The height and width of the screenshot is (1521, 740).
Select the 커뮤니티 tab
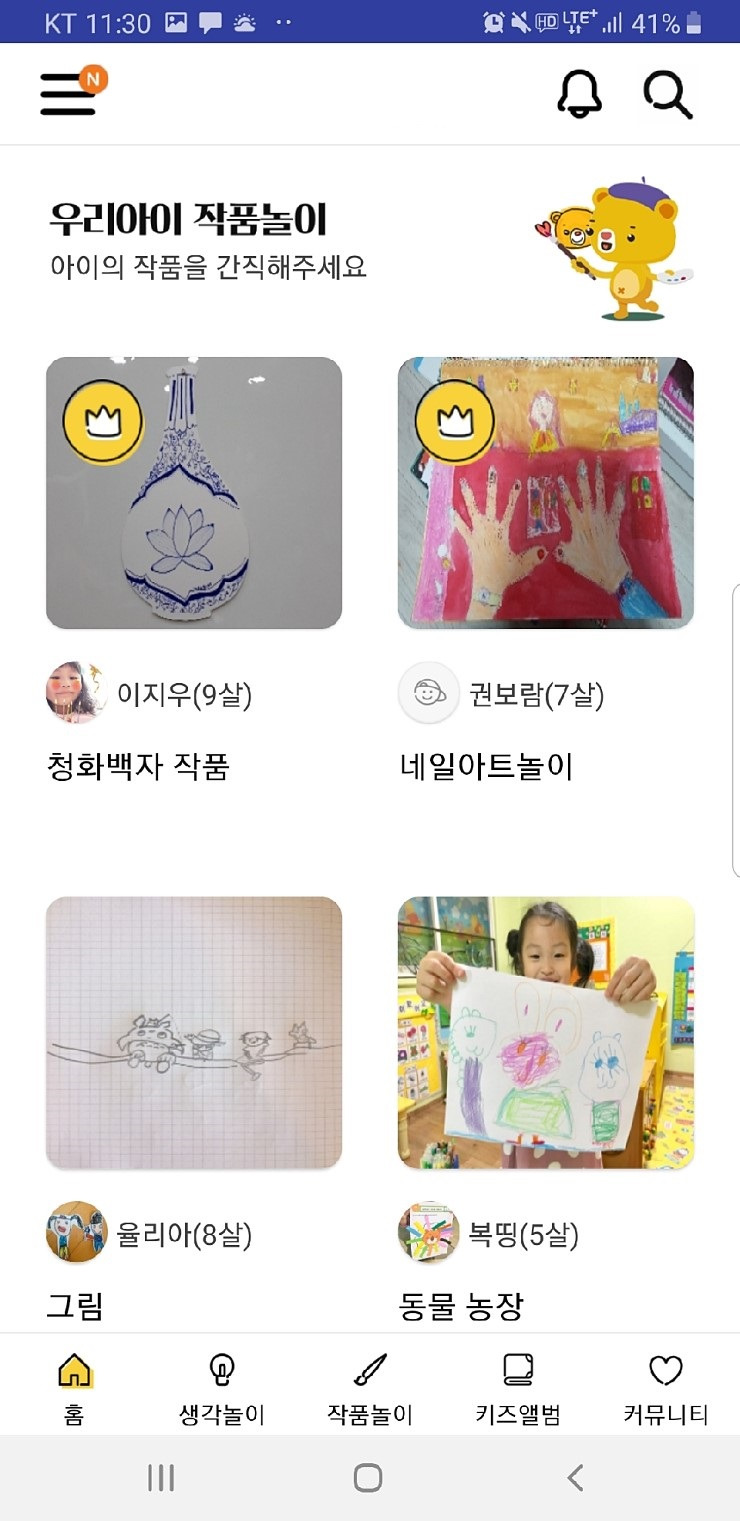[x=666, y=1386]
